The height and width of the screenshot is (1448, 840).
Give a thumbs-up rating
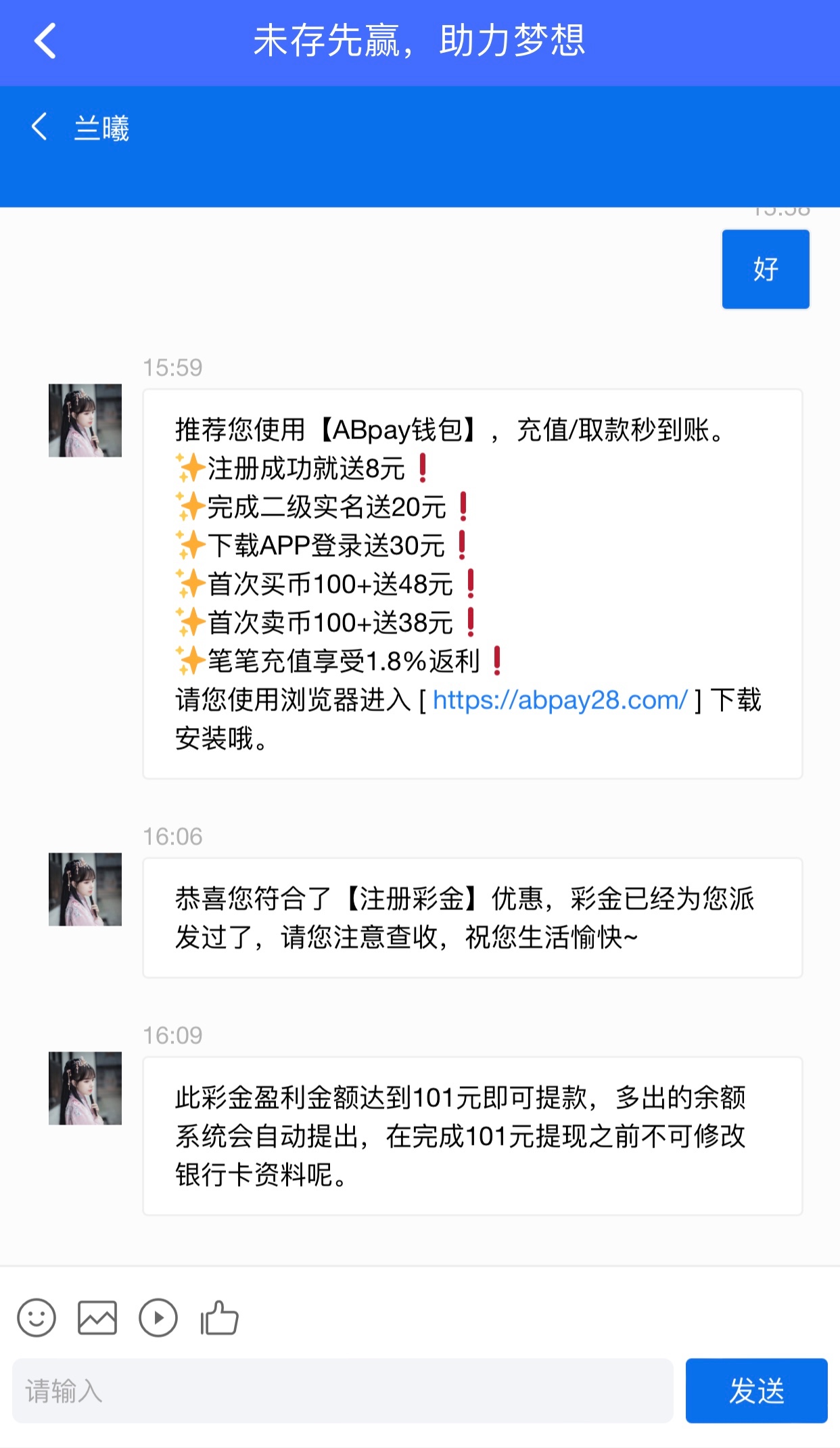[x=220, y=1318]
